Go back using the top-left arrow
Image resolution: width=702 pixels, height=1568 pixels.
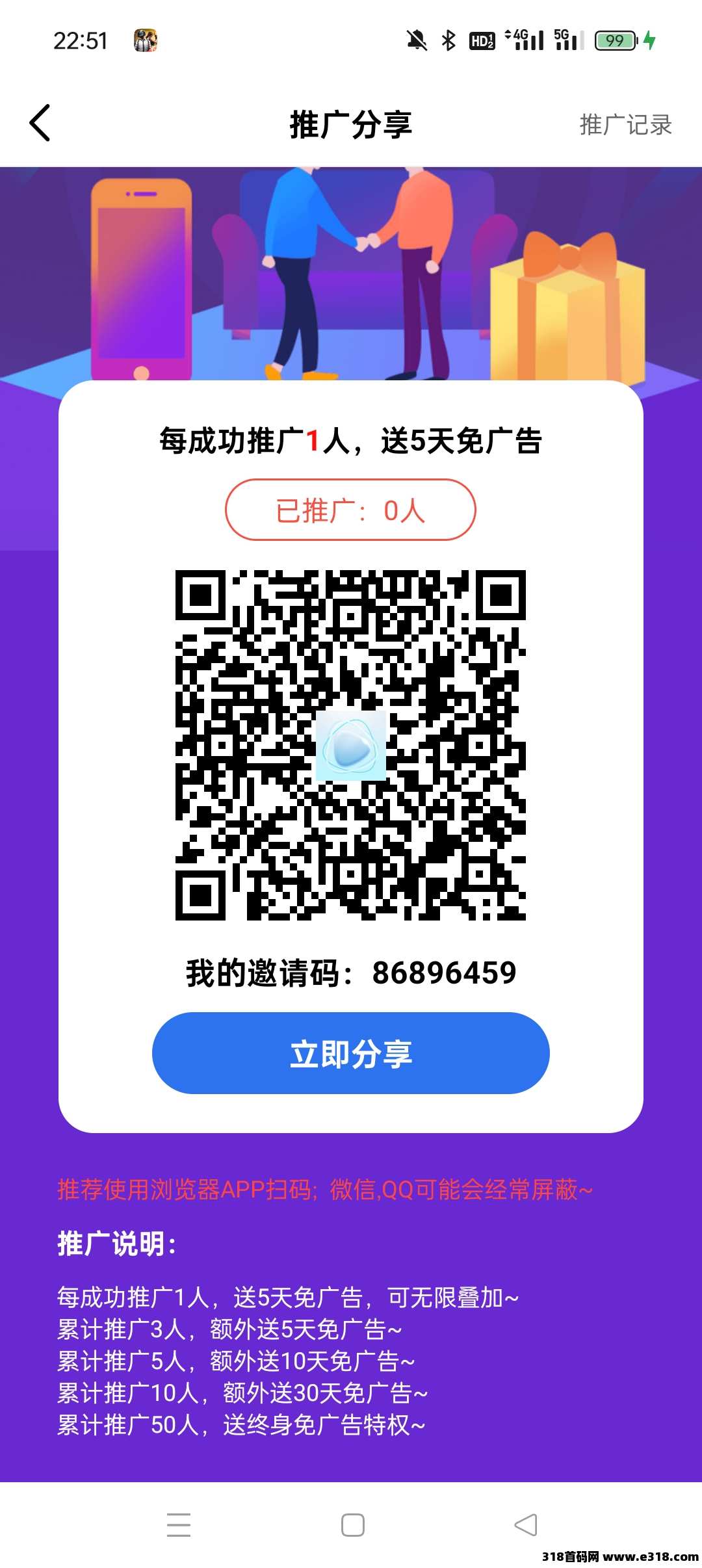pos(40,123)
